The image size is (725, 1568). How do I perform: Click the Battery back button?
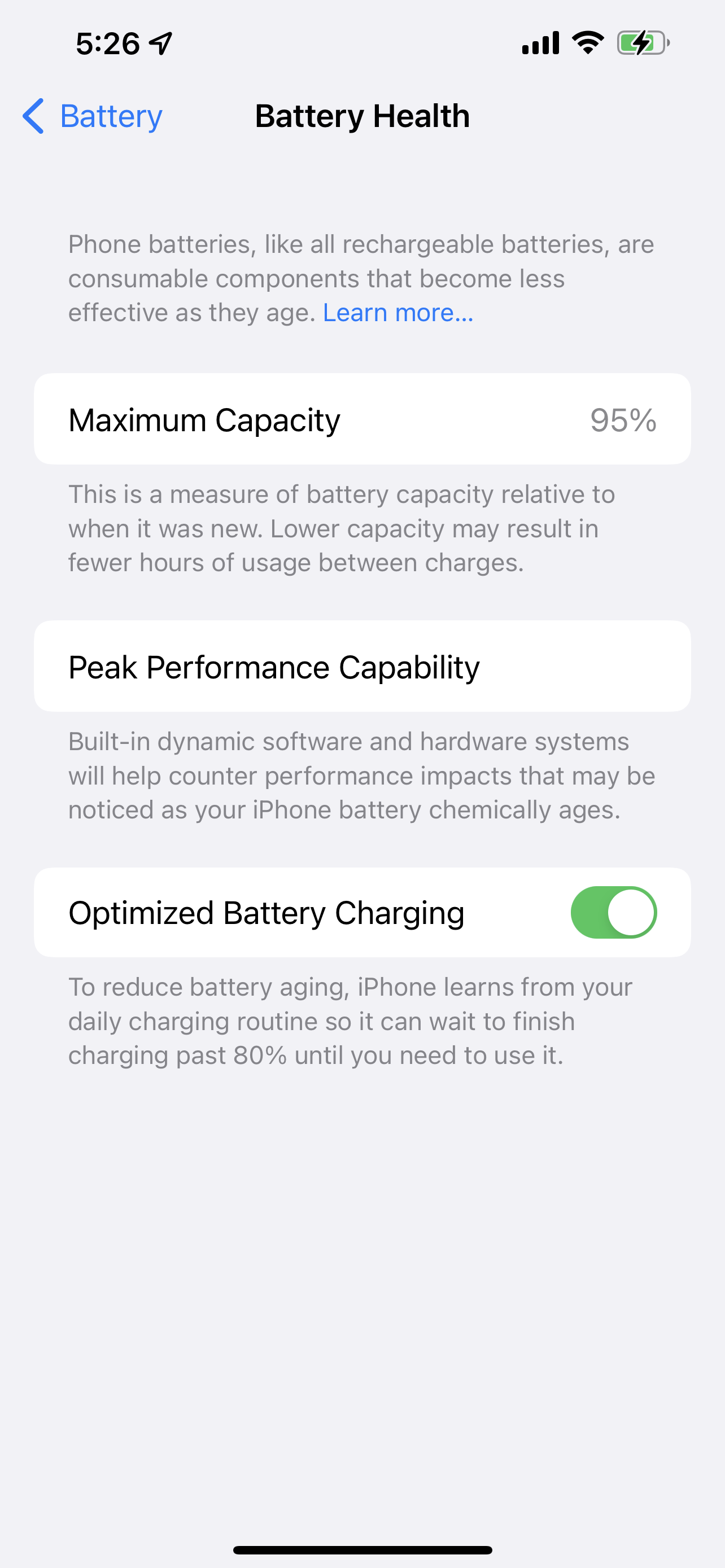(91, 116)
